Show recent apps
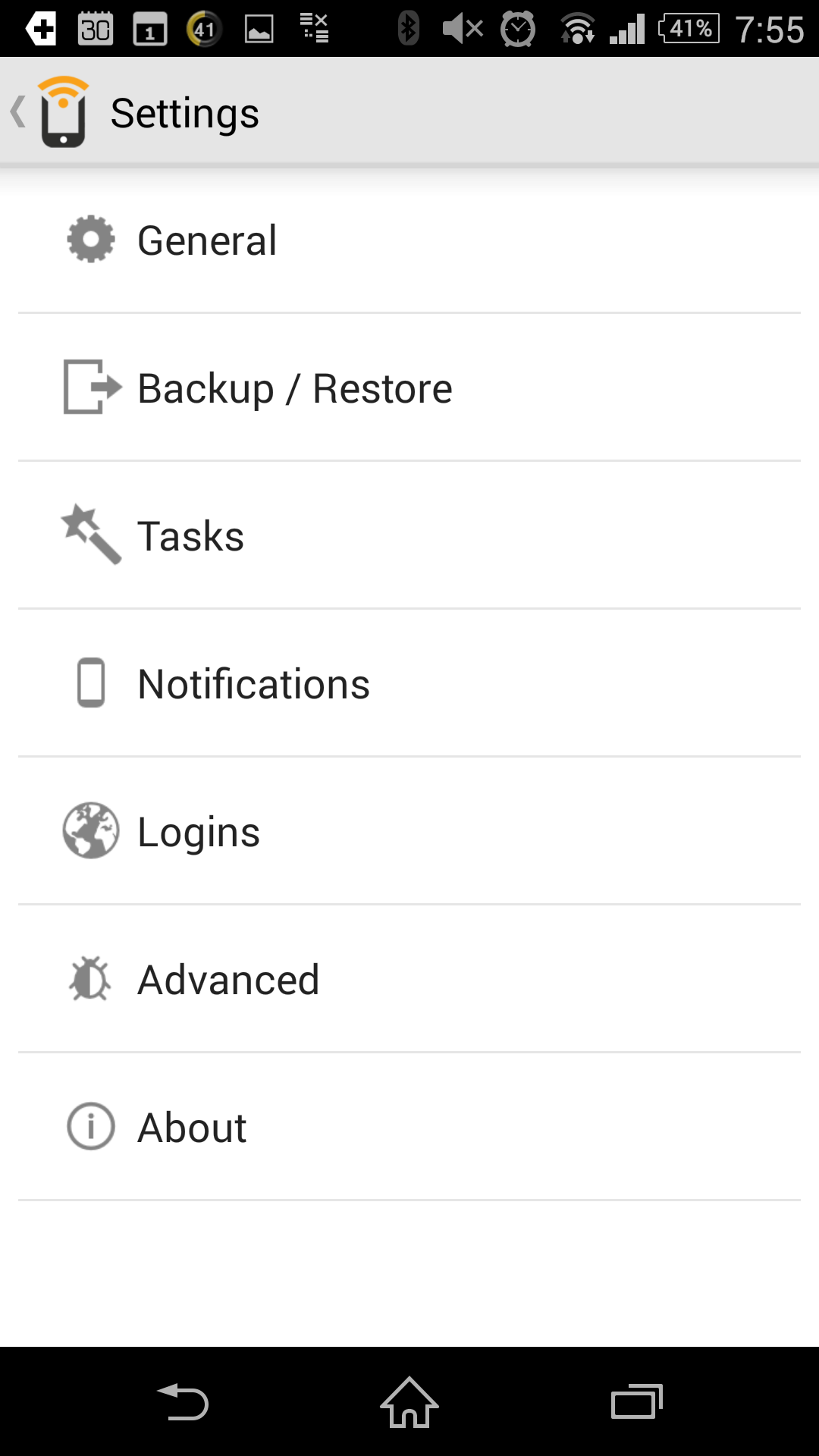This screenshot has height=1456, width=819. pyautogui.click(x=637, y=1401)
